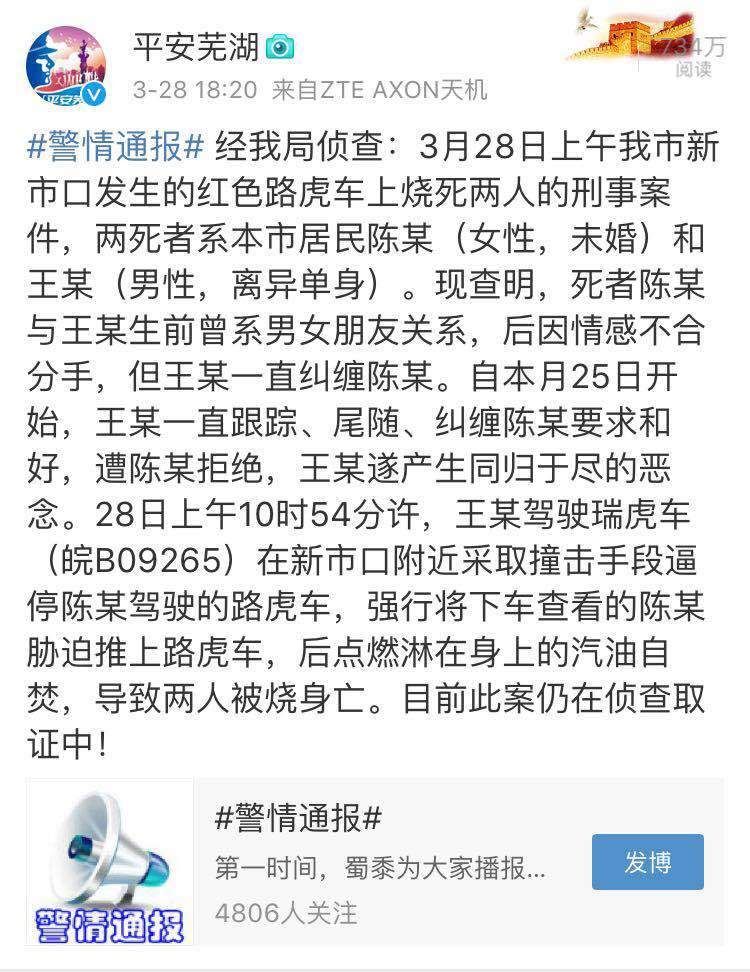The height and width of the screenshot is (972, 750).
Task: Open the 平安芜湖 profile avatar
Action: 67,66
